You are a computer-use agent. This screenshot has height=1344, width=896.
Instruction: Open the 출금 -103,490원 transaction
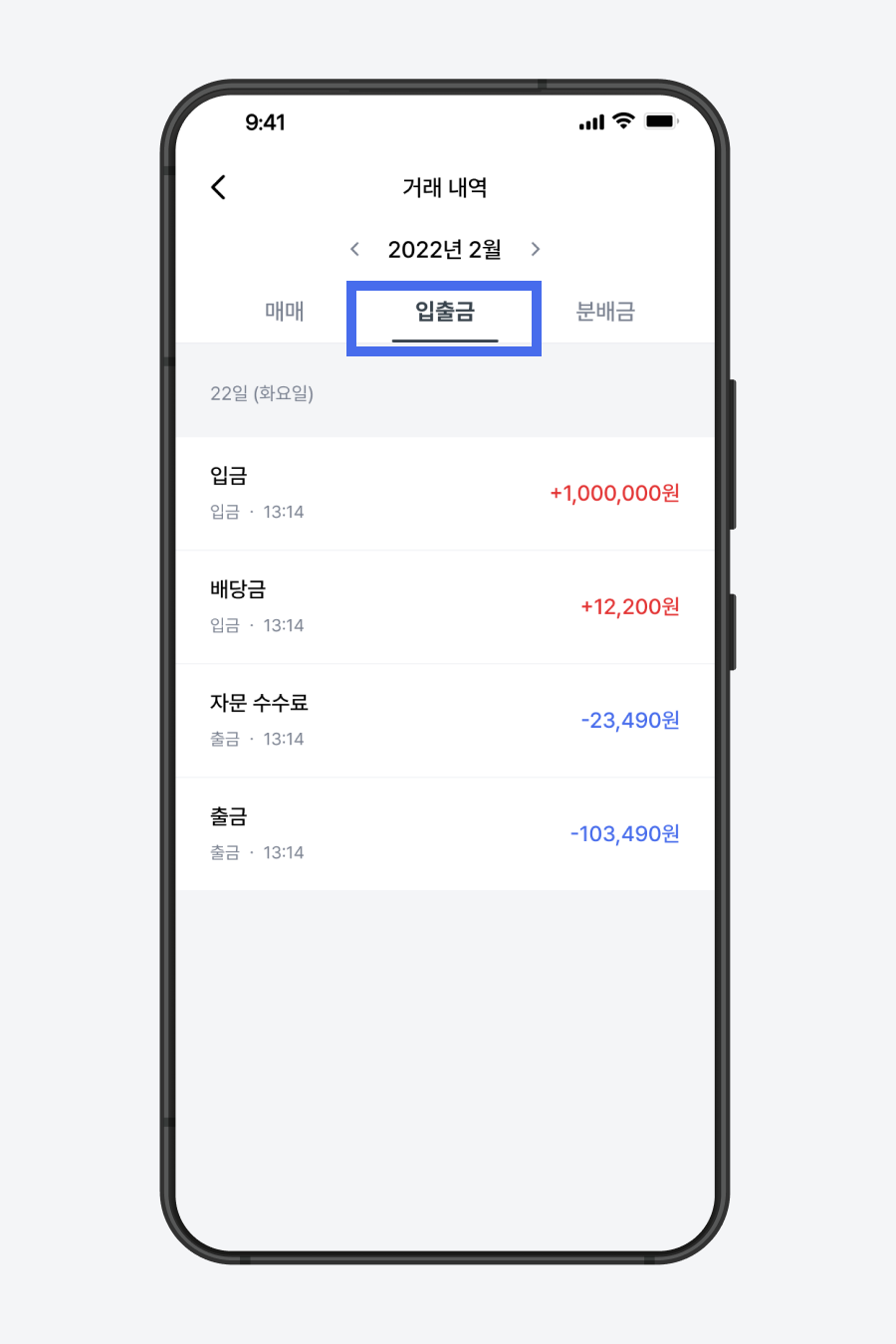tap(445, 834)
